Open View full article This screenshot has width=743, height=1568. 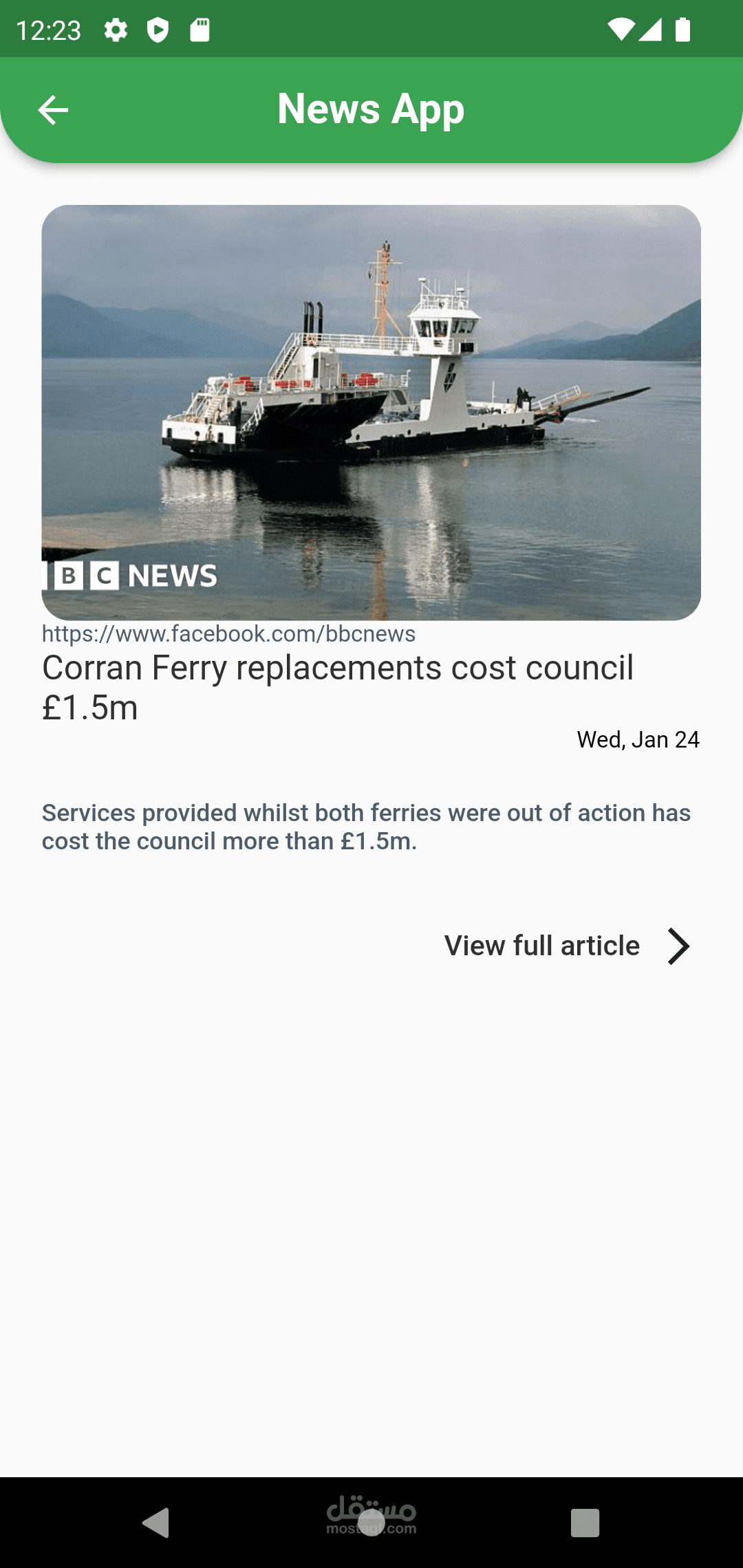click(x=567, y=946)
